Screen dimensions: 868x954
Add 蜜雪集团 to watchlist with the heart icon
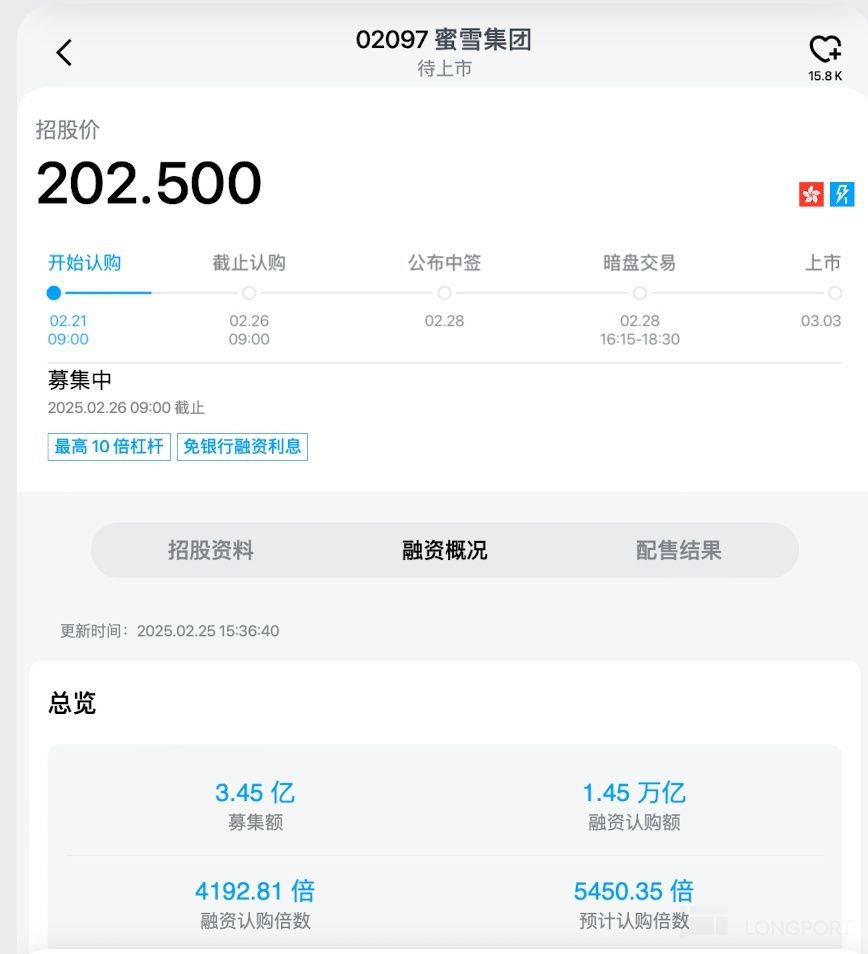[825, 49]
